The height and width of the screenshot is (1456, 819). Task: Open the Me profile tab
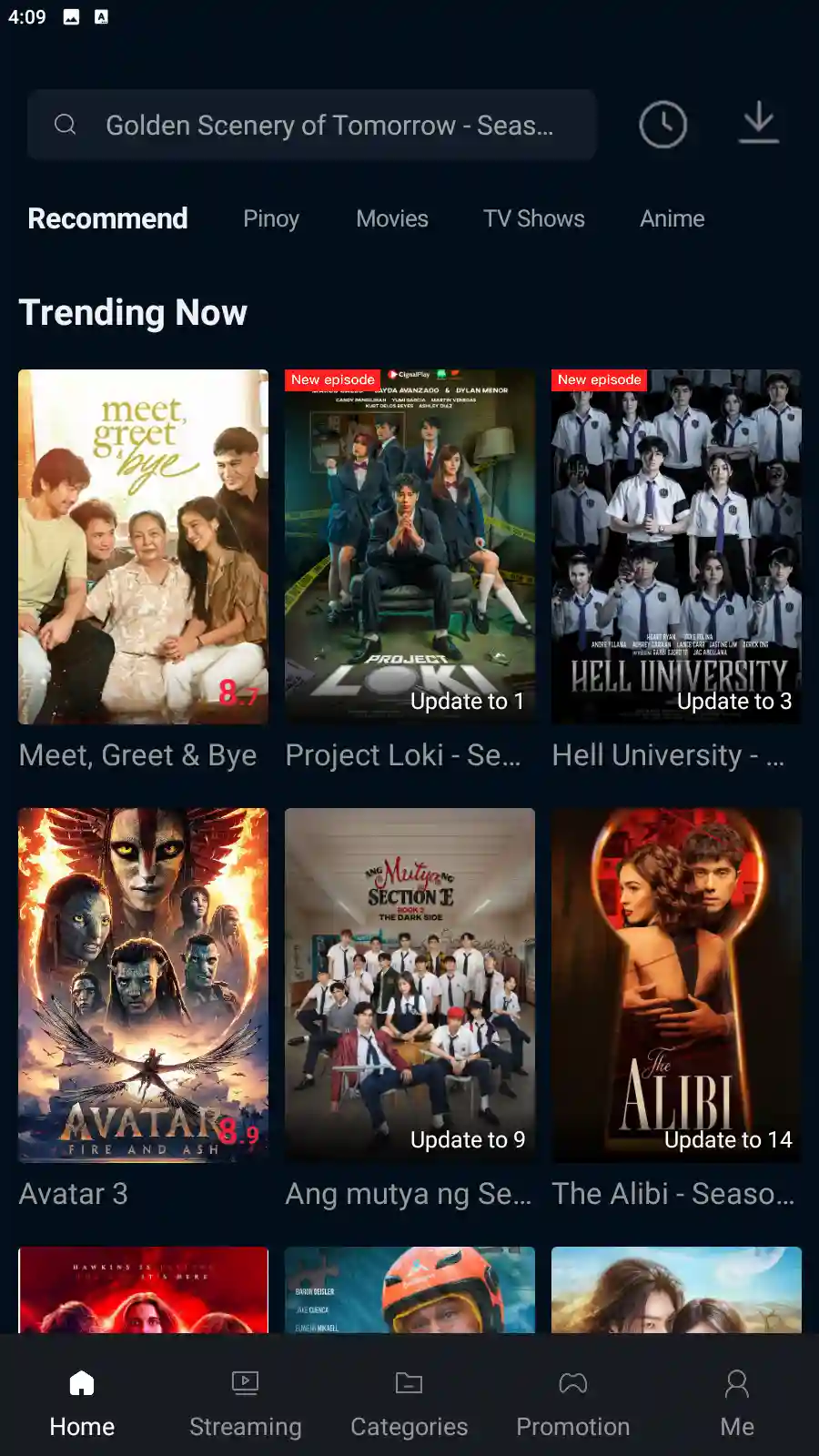[x=737, y=1403]
